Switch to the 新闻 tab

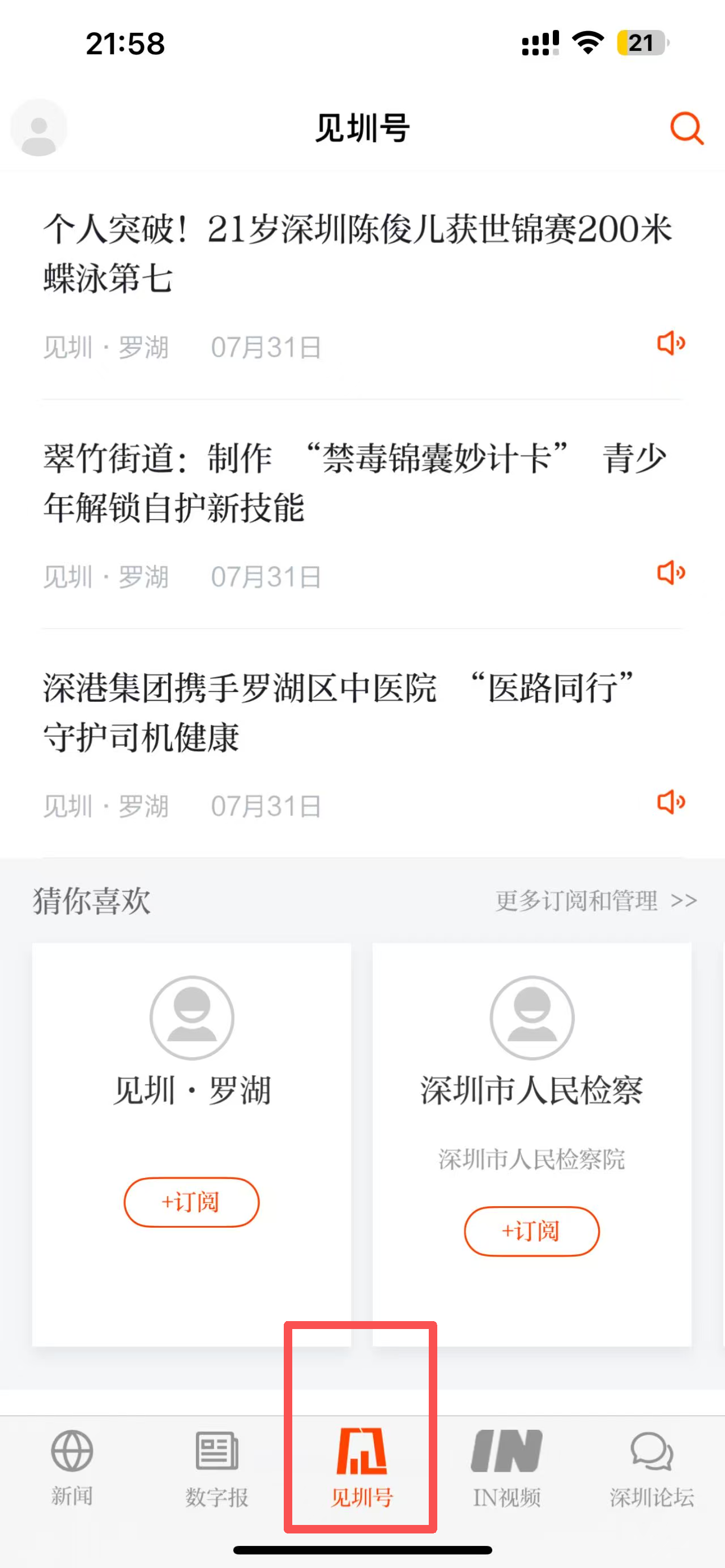(x=72, y=1467)
